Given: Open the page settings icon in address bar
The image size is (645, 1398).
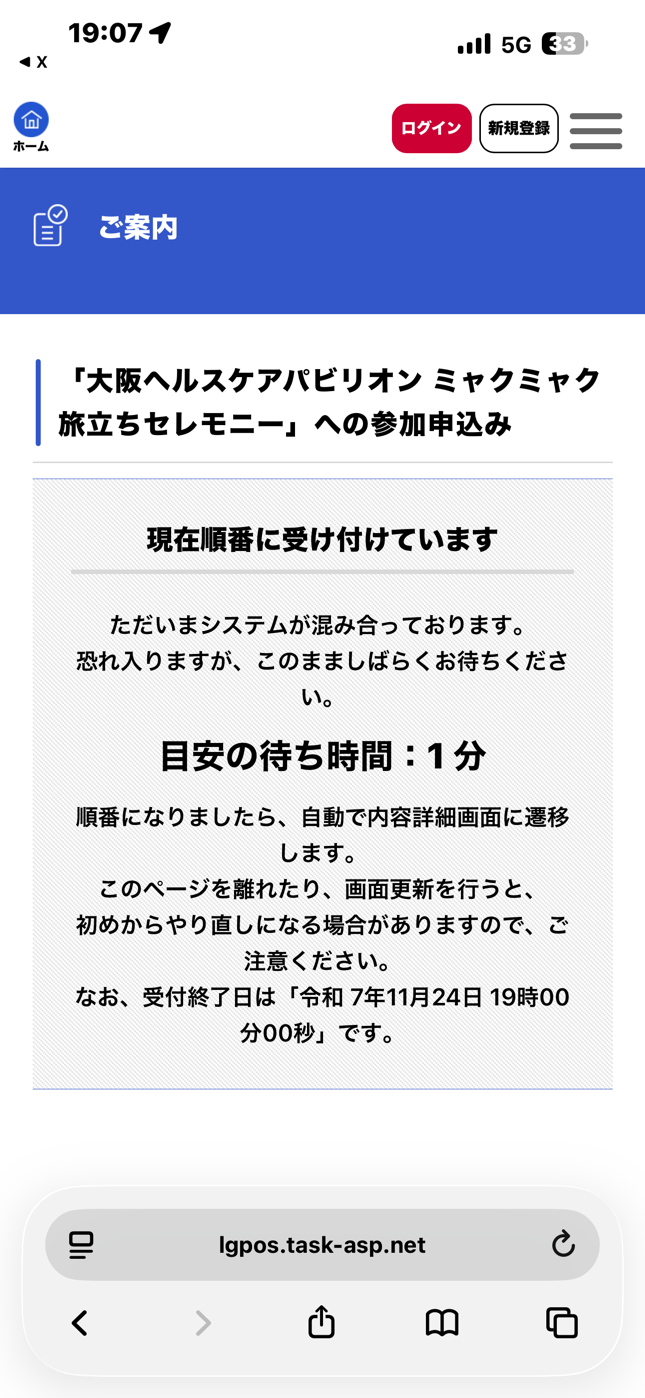Looking at the screenshot, I should (x=81, y=1245).
